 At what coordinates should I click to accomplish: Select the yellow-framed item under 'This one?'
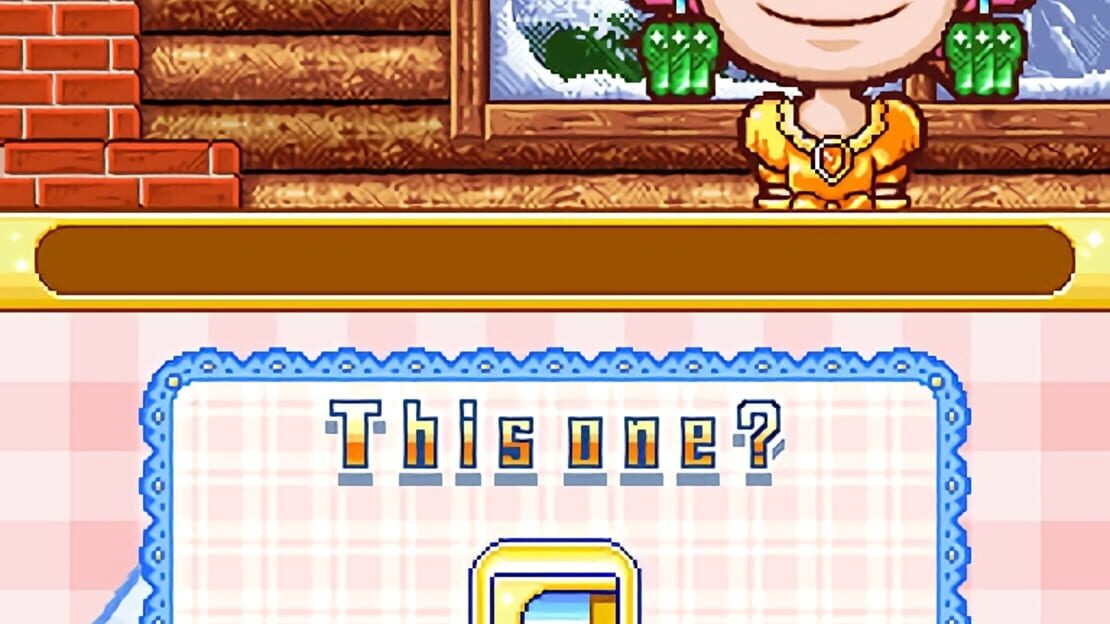point(554,591)
